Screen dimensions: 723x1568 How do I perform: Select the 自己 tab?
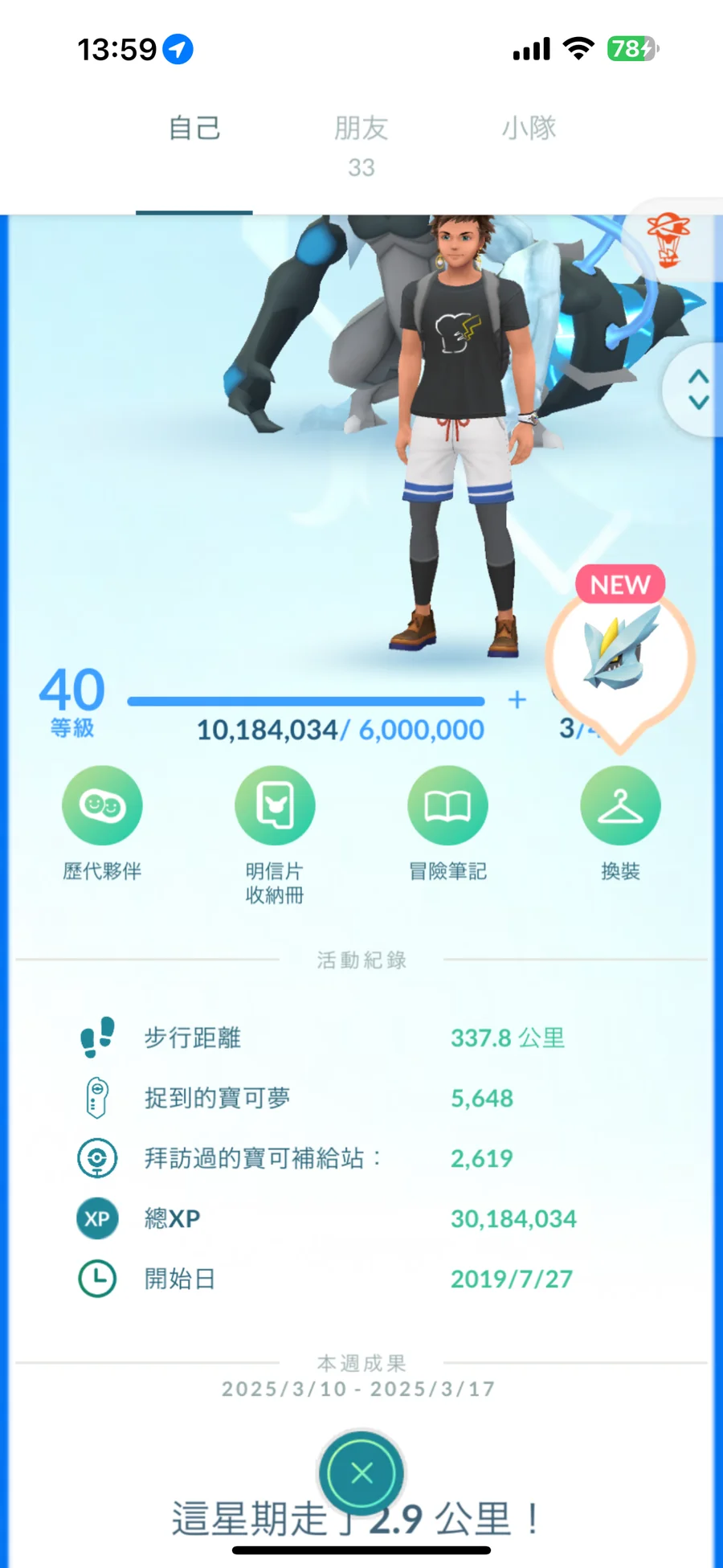[194, 129]
